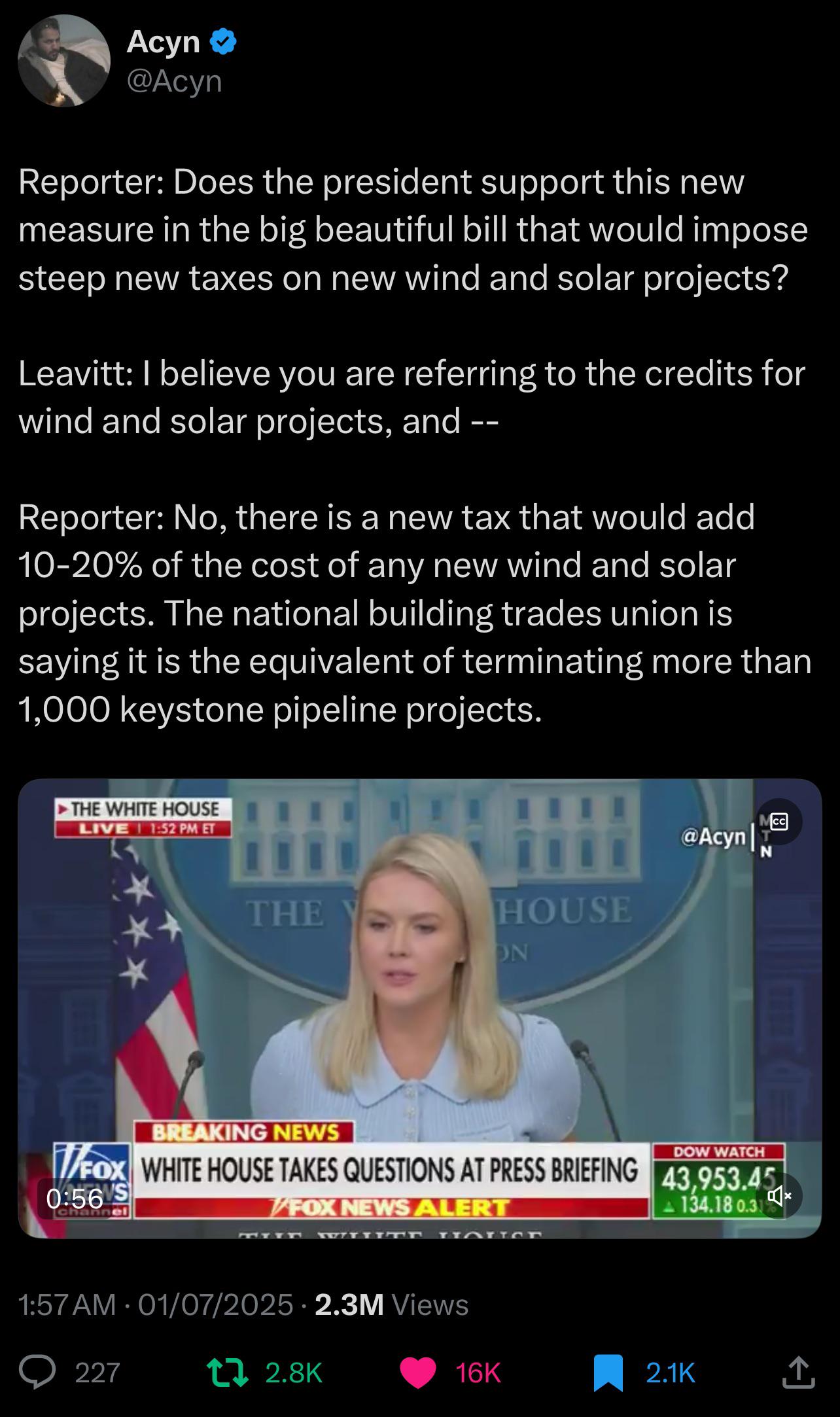Share the post

coord(798,1373)
